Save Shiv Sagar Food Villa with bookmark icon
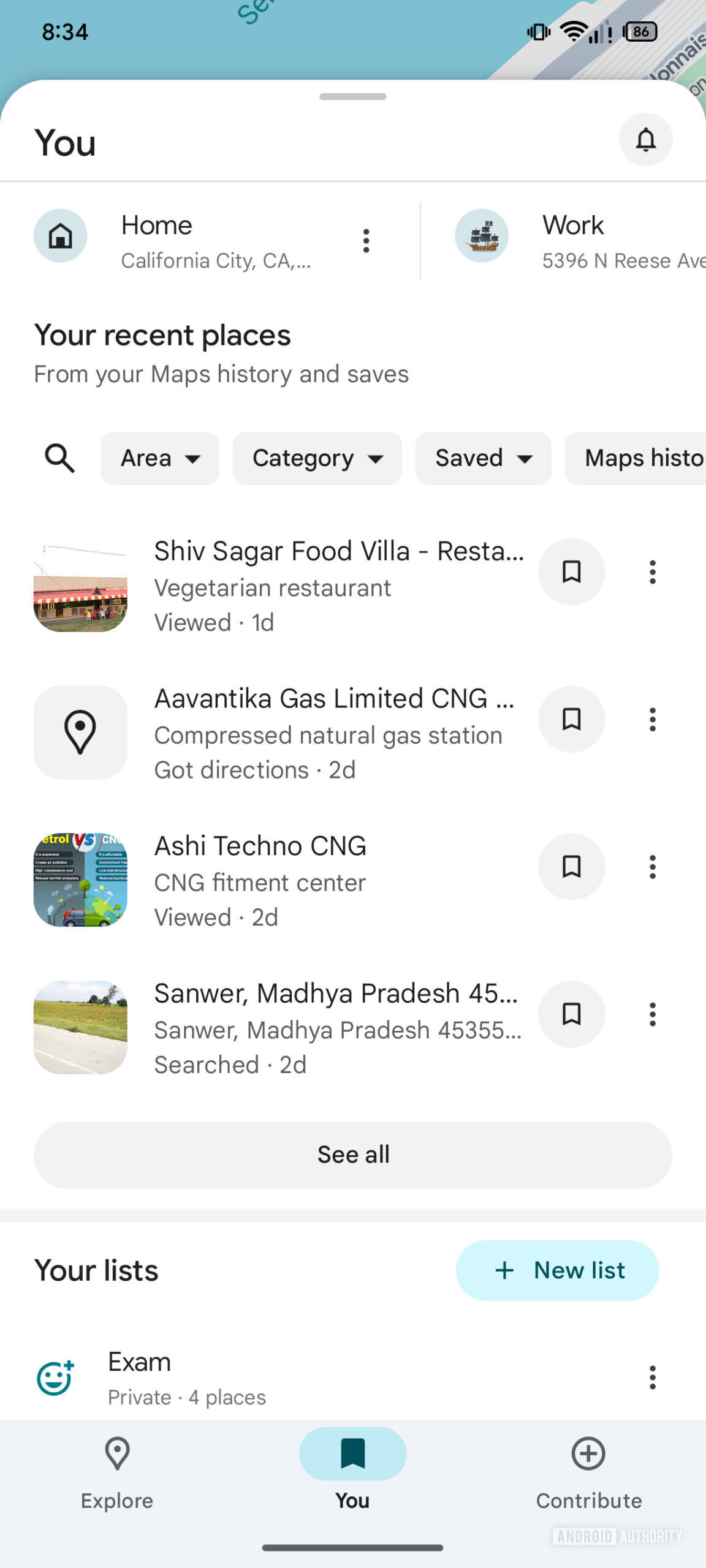 (x=571, y=571)
